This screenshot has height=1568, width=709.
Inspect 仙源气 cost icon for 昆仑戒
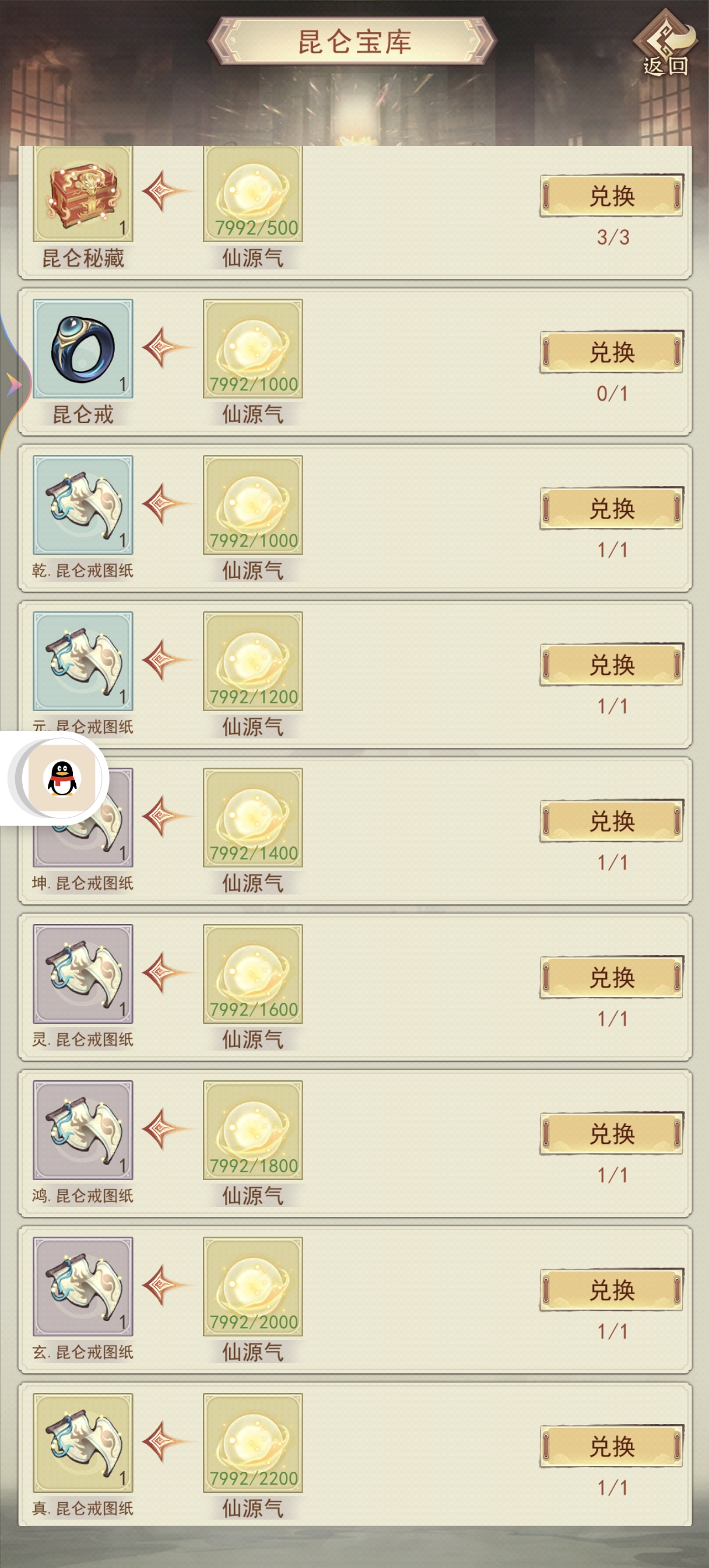(x=253, y=349)
